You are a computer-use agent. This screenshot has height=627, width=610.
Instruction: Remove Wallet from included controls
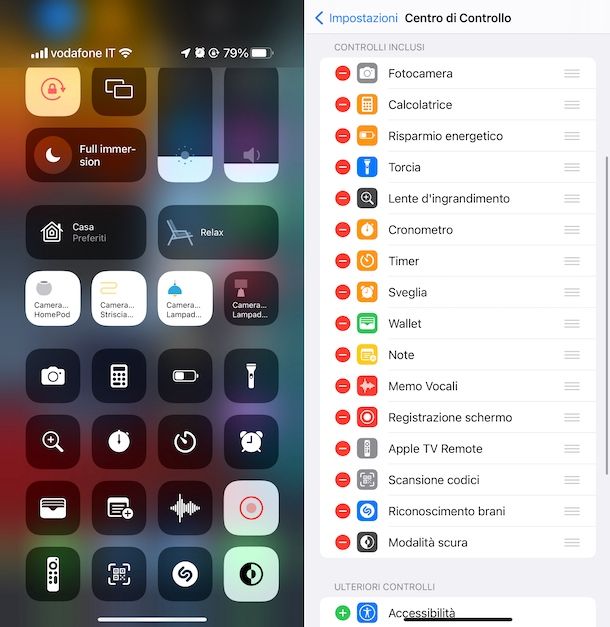(x=342, y=324)
